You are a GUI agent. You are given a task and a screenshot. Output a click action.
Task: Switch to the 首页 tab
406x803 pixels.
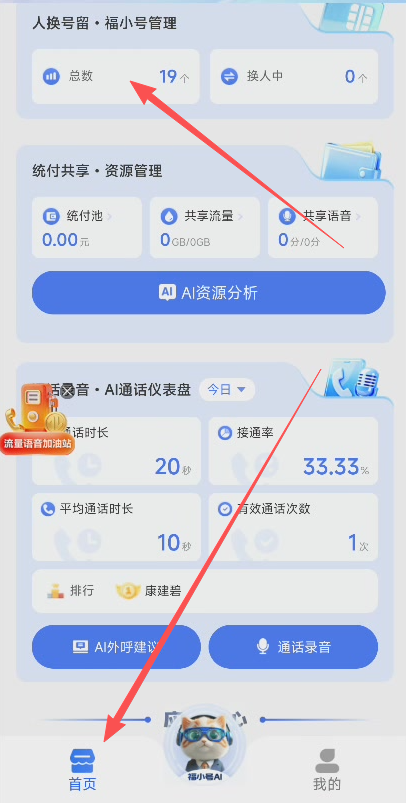tap(82, 769)
